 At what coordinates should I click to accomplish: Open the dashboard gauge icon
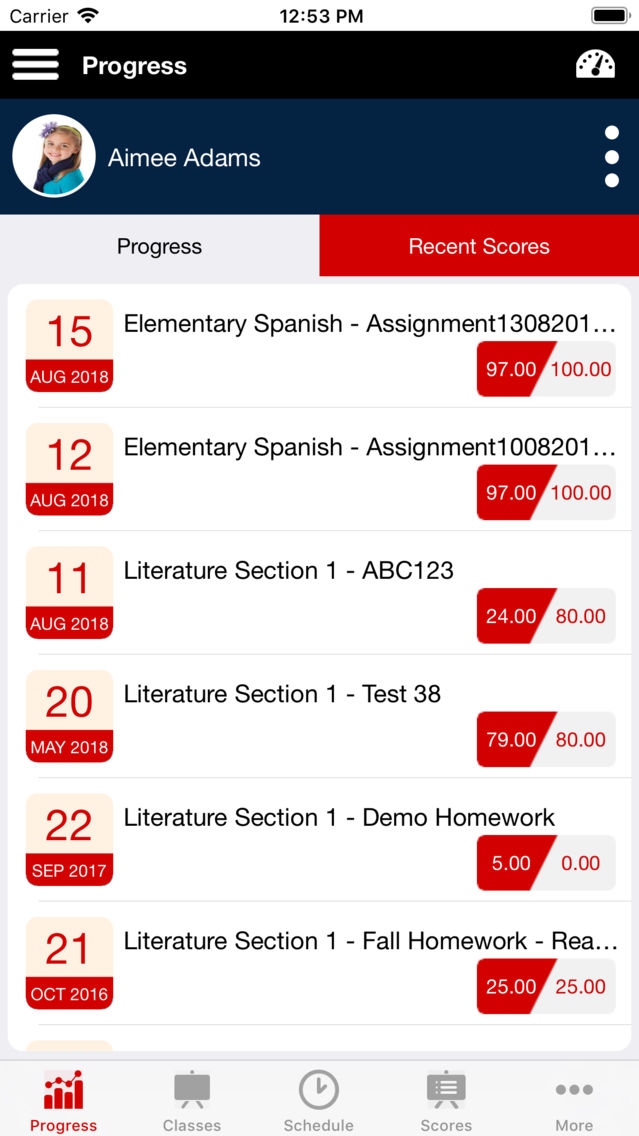(595, 65)
